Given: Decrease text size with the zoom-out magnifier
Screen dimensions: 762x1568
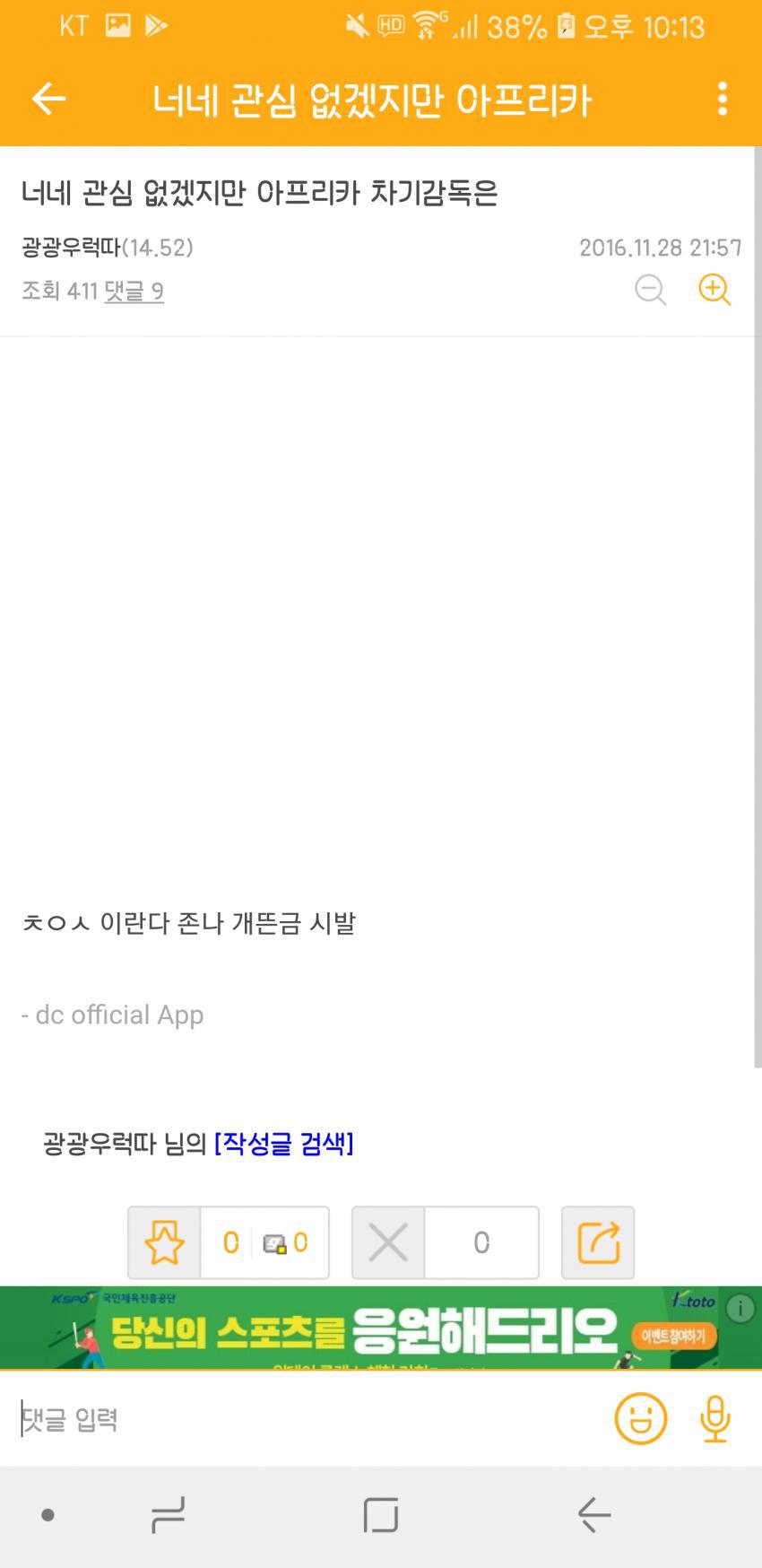Looking at the screenshot, I should tap(651, 290).
